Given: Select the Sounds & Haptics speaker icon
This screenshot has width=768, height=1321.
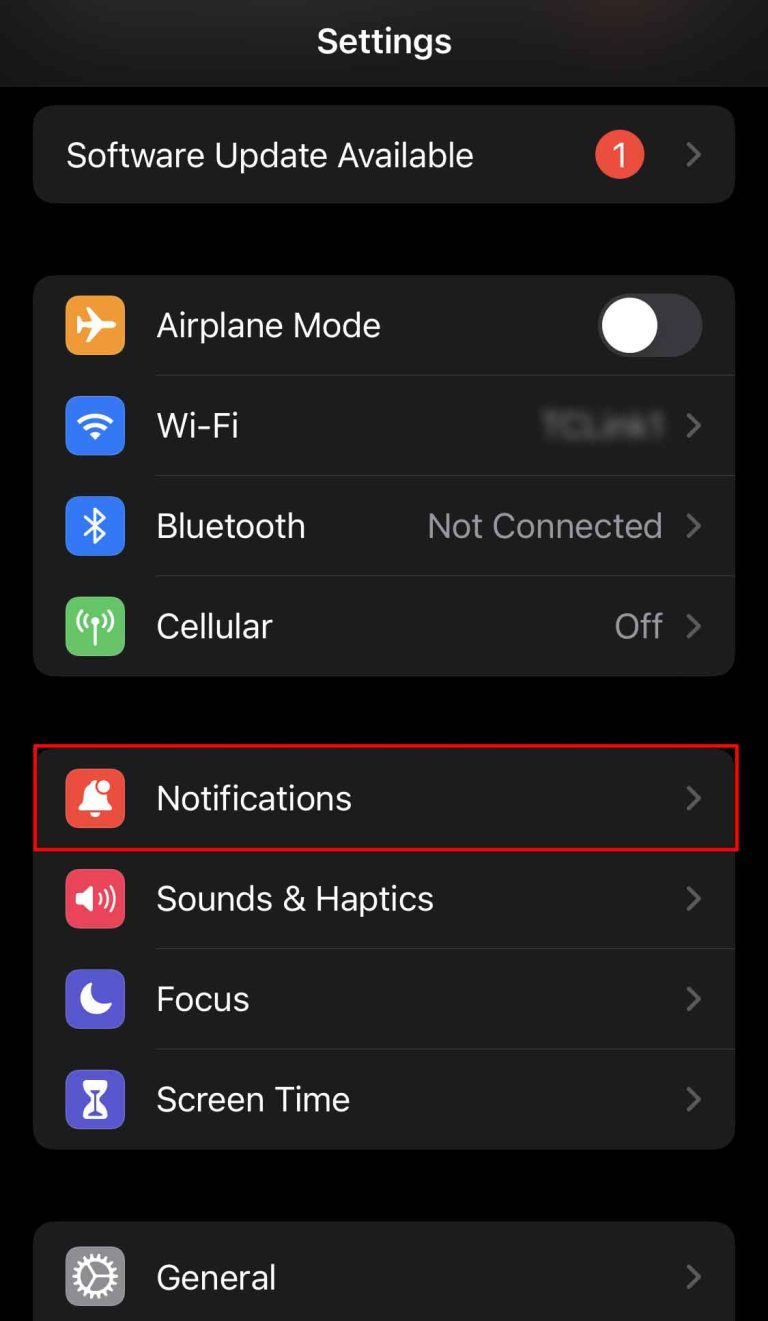Looking at the screenshot, I should point(94,898).
